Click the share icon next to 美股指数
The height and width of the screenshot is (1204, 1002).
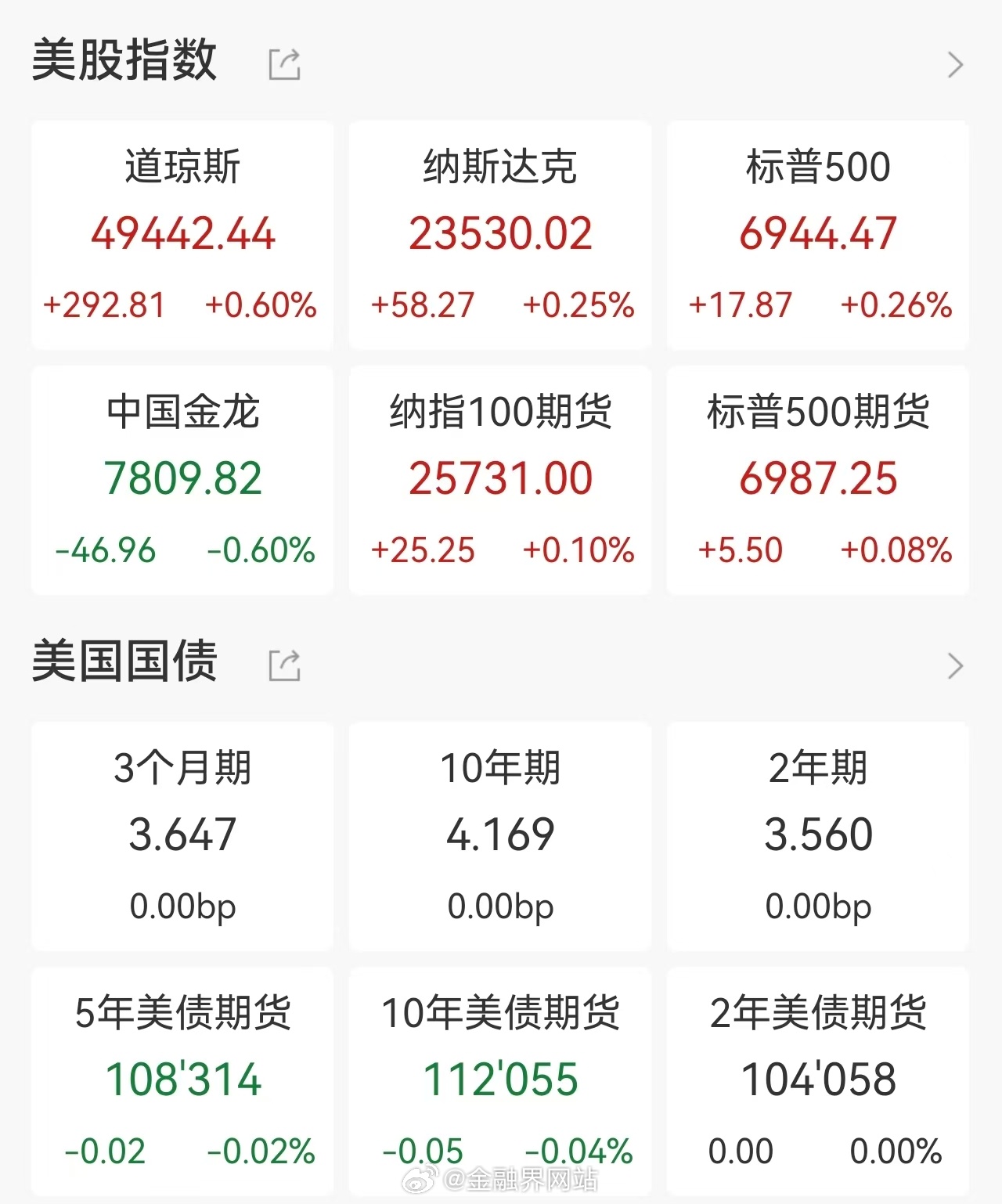pyautogui.click(x=285, y=66)
